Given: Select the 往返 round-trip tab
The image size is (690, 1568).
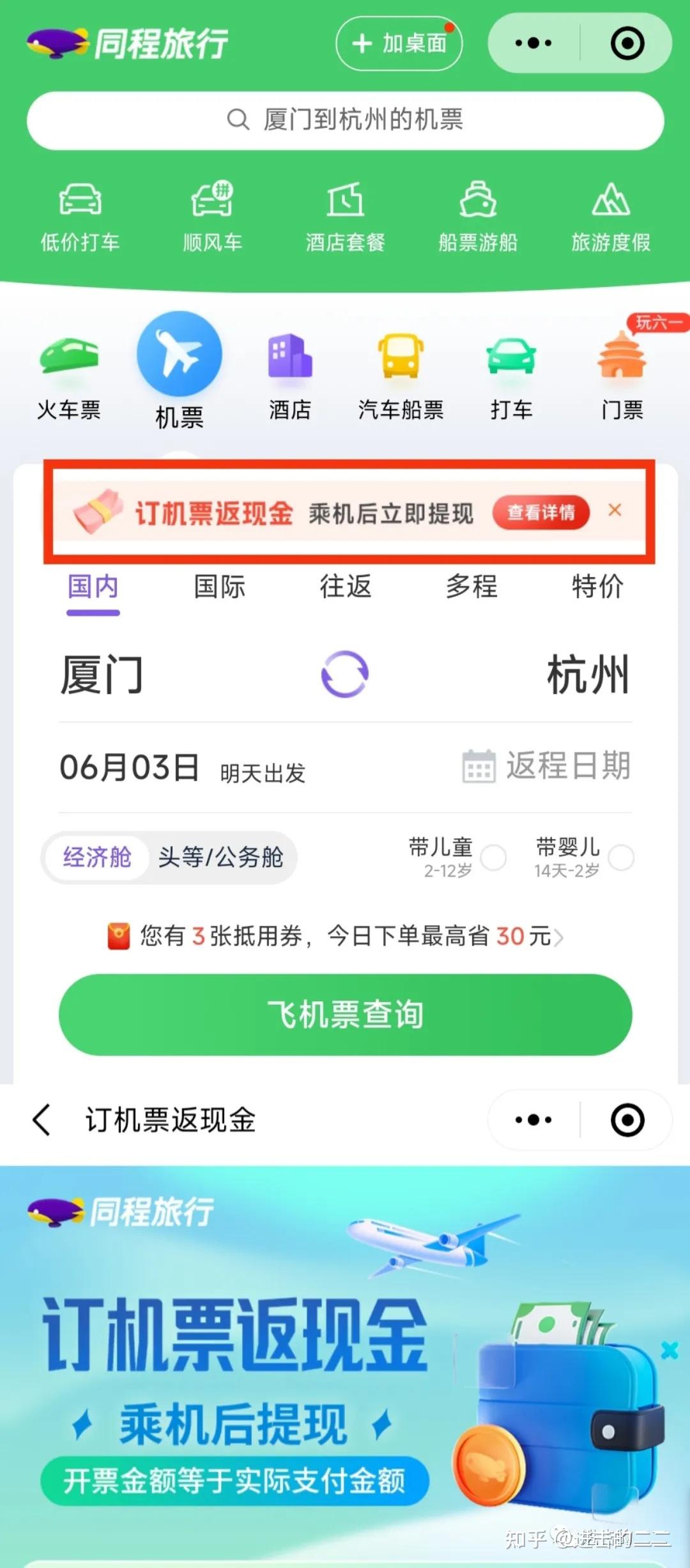Looking at the screenshot, I should pyautogui.click(x=345, y=587).
